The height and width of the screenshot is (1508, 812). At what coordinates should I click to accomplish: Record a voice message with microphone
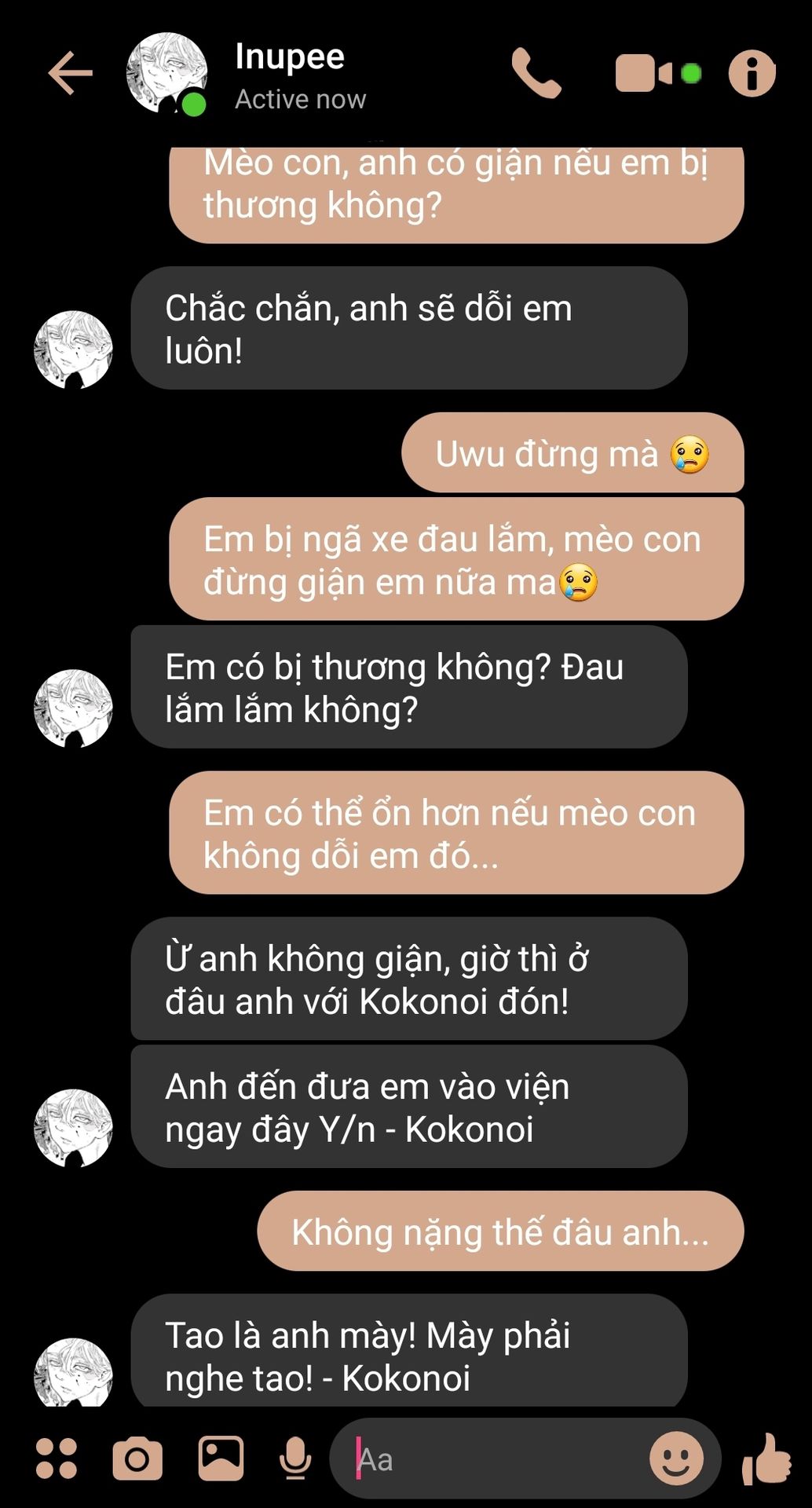pyautogui.click(x=295, y=1459)
